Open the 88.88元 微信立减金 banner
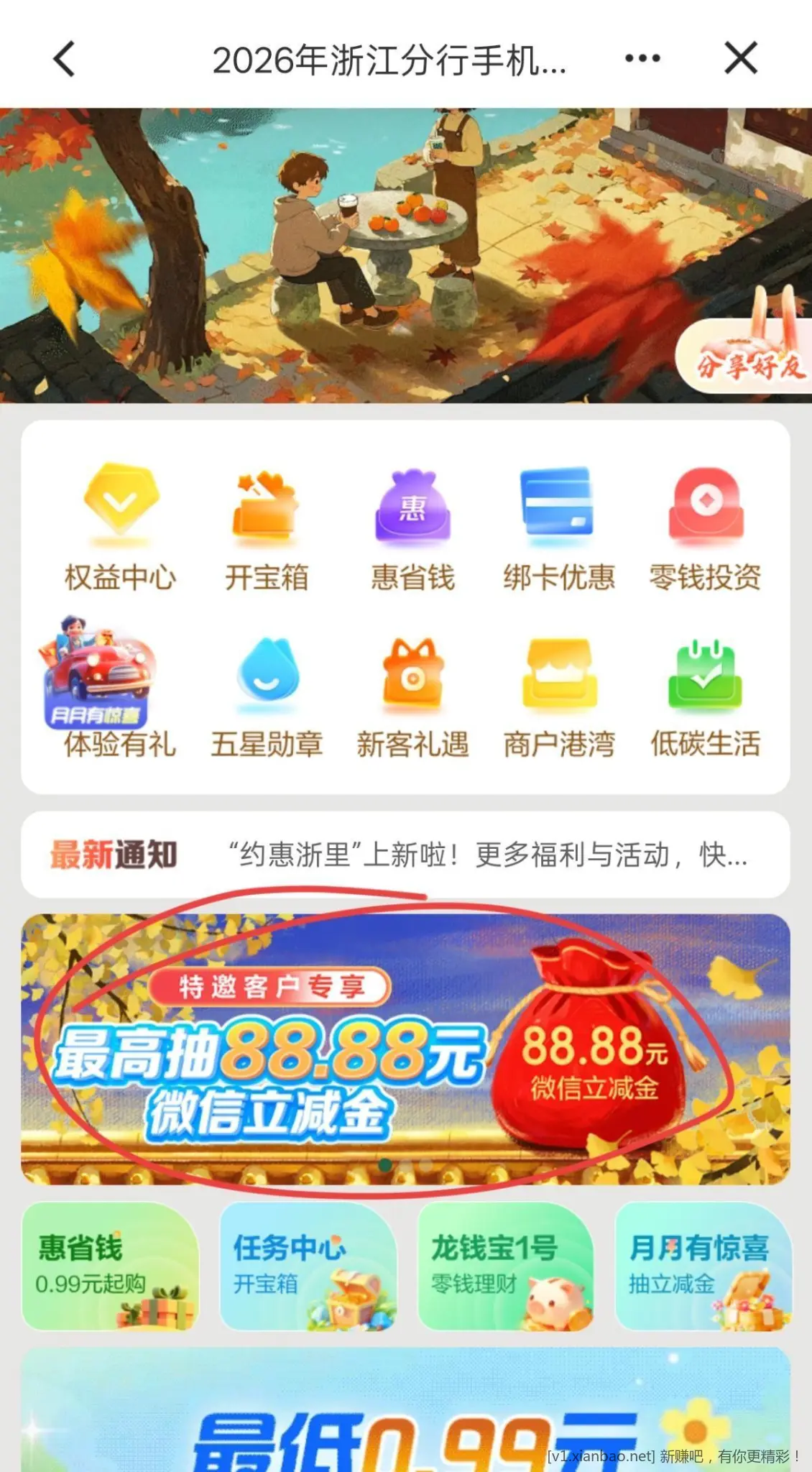The width and height of the screenshot is (812, 1472). click(405, 1049)
